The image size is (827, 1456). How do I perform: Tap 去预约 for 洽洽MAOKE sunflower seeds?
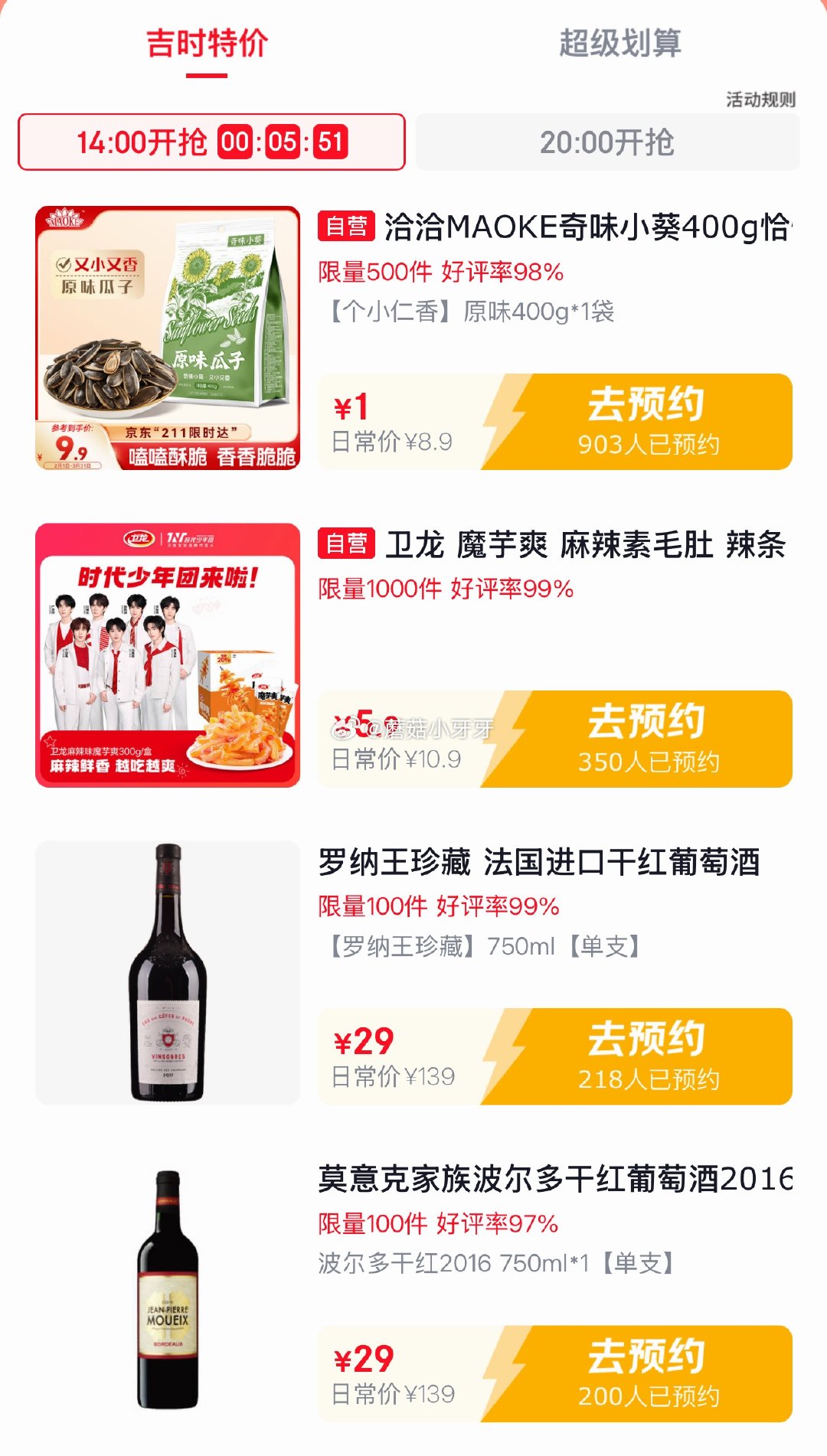pos(647,422)
